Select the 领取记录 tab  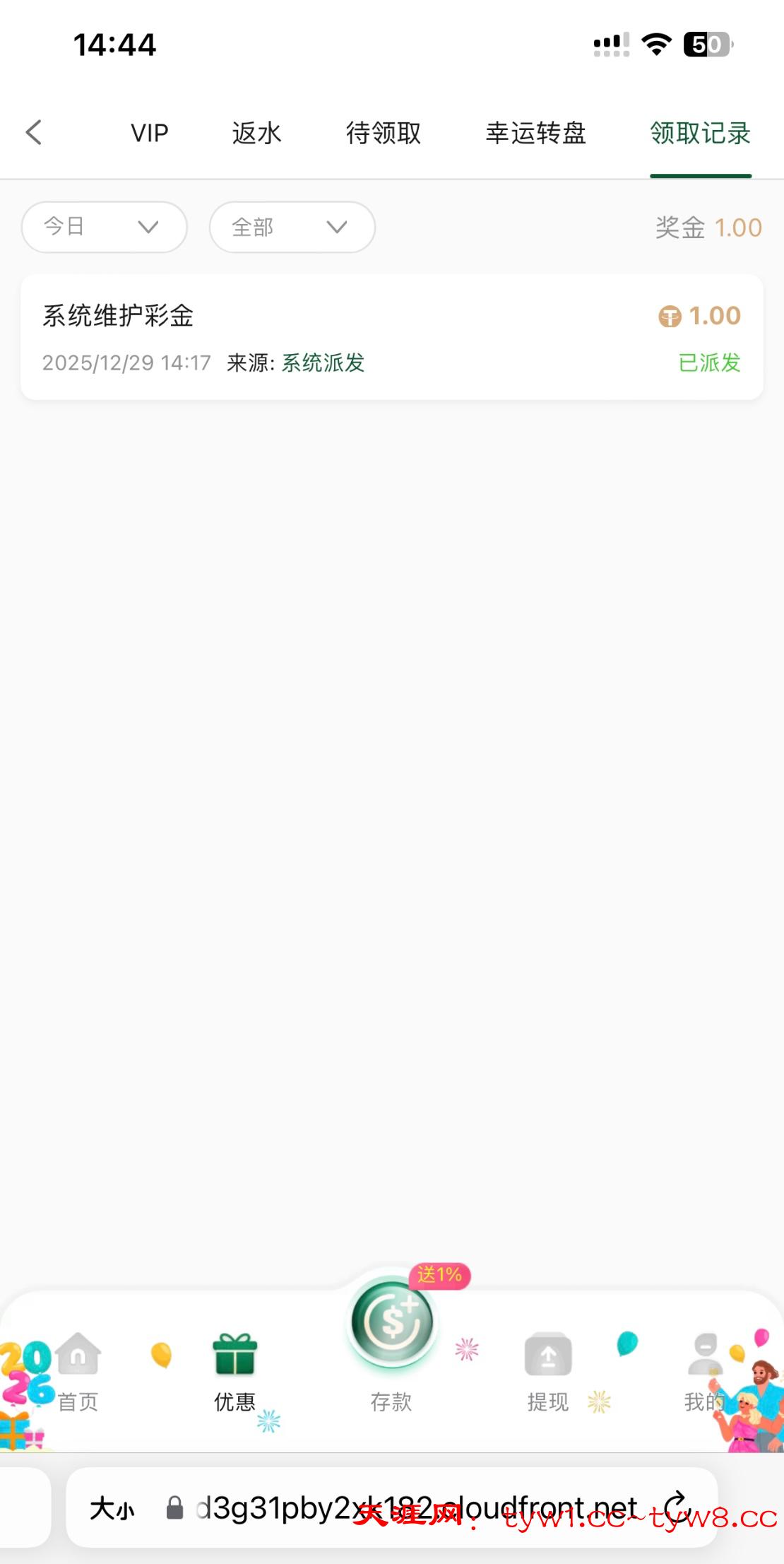pos(700,133)
